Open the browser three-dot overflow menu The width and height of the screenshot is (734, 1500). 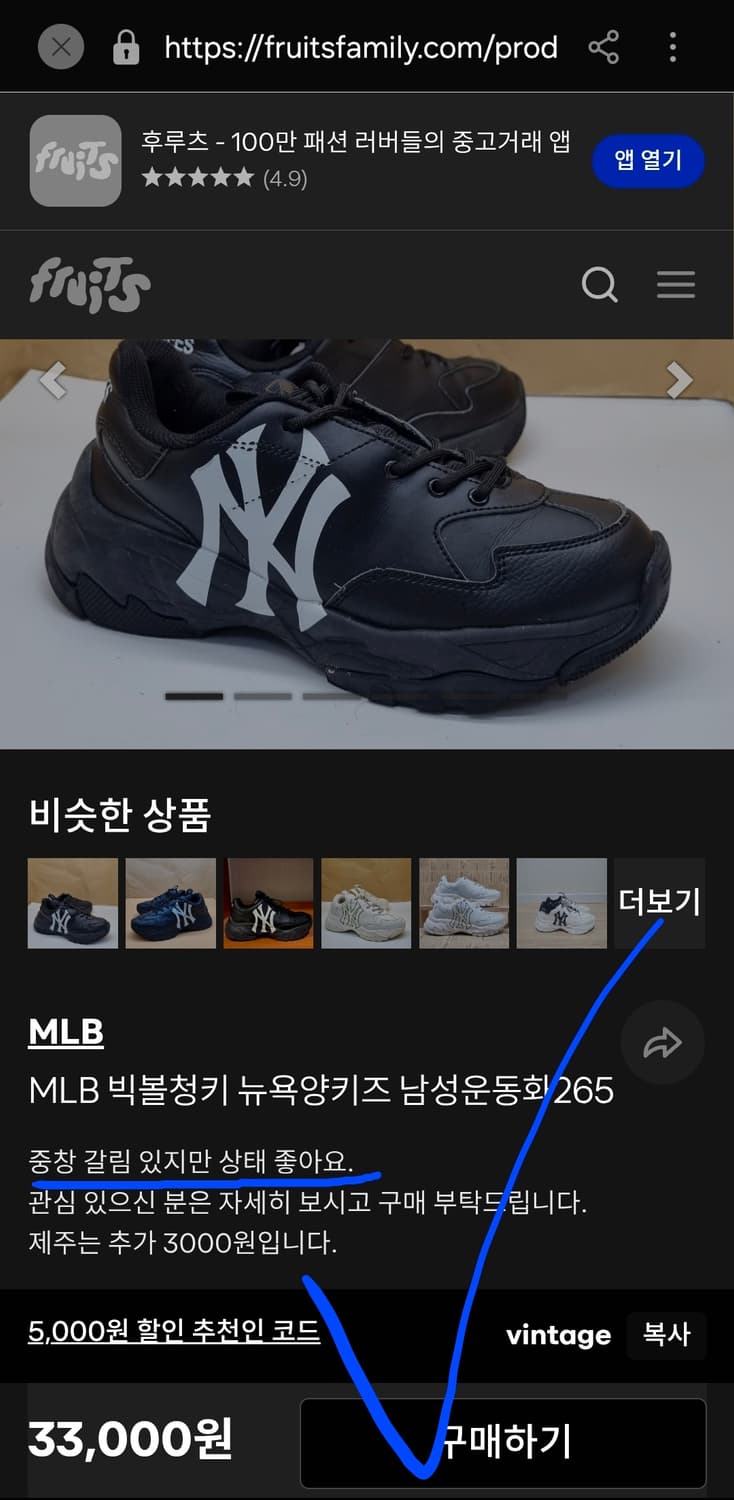pyautogui.click(x=671, y=46)
